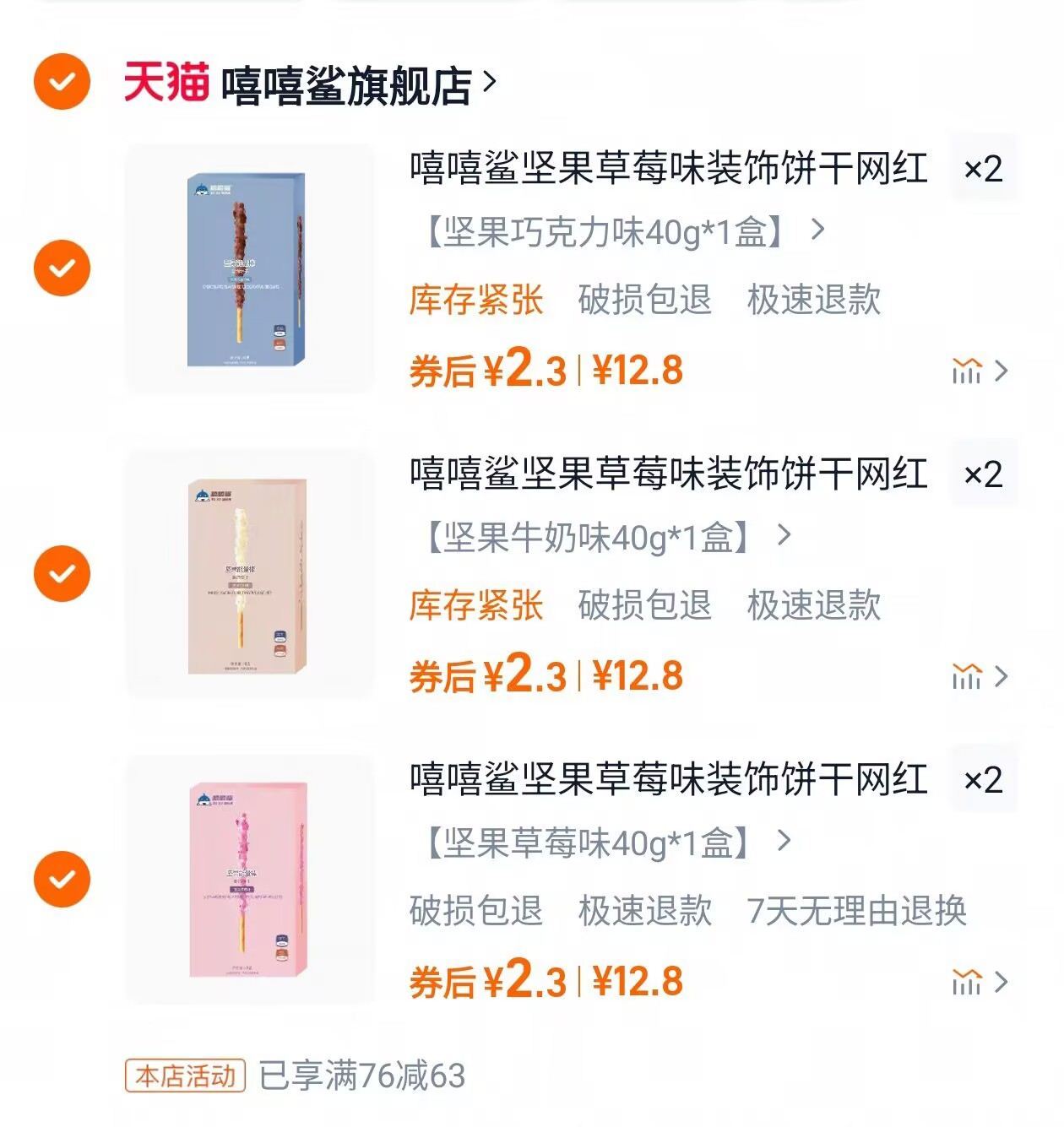This screenshot has height=1127, width=1064.
Task: Change the 坚果牛奶味40g variant selection
Action: 604,537
